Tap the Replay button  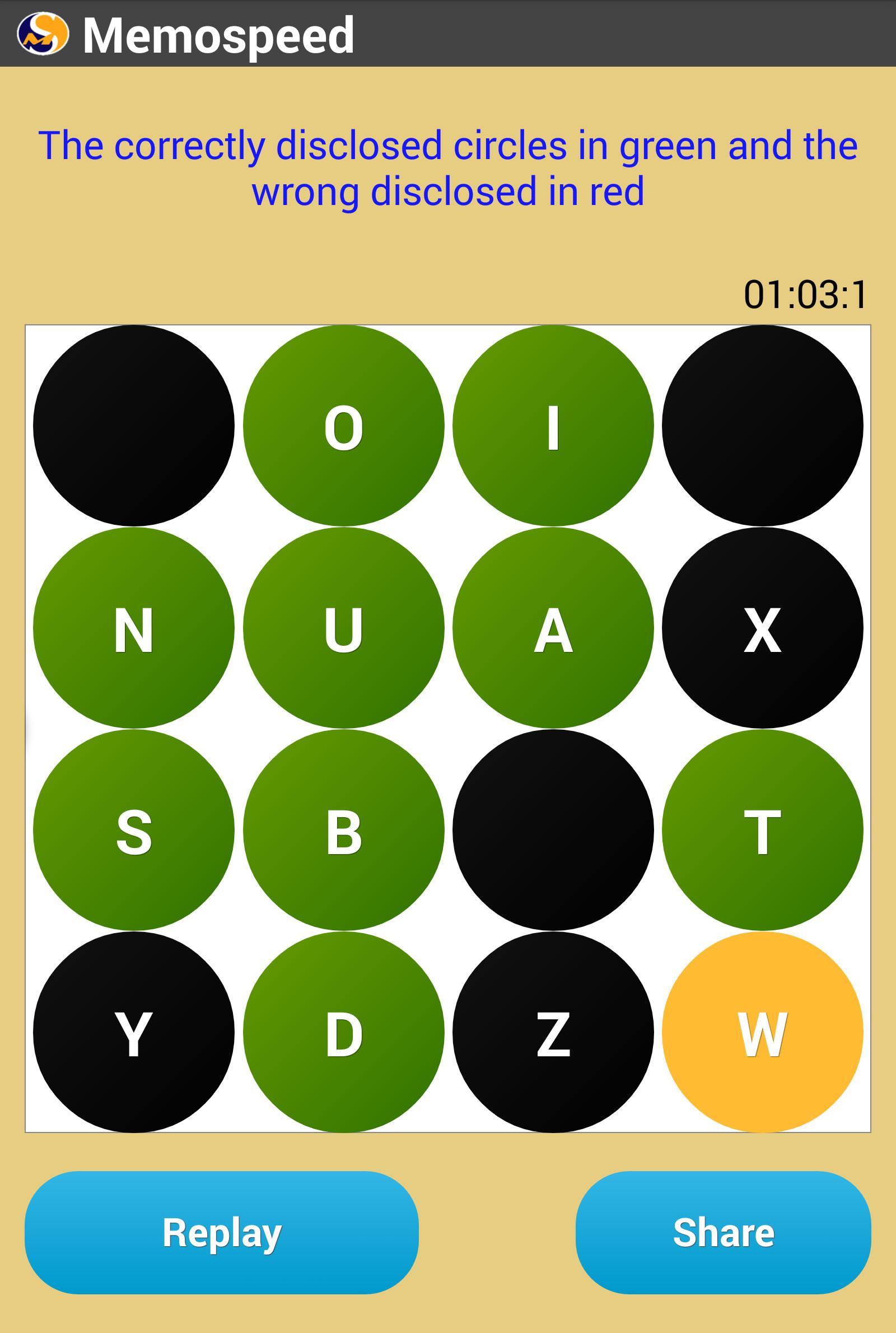tap(221, 1232)
